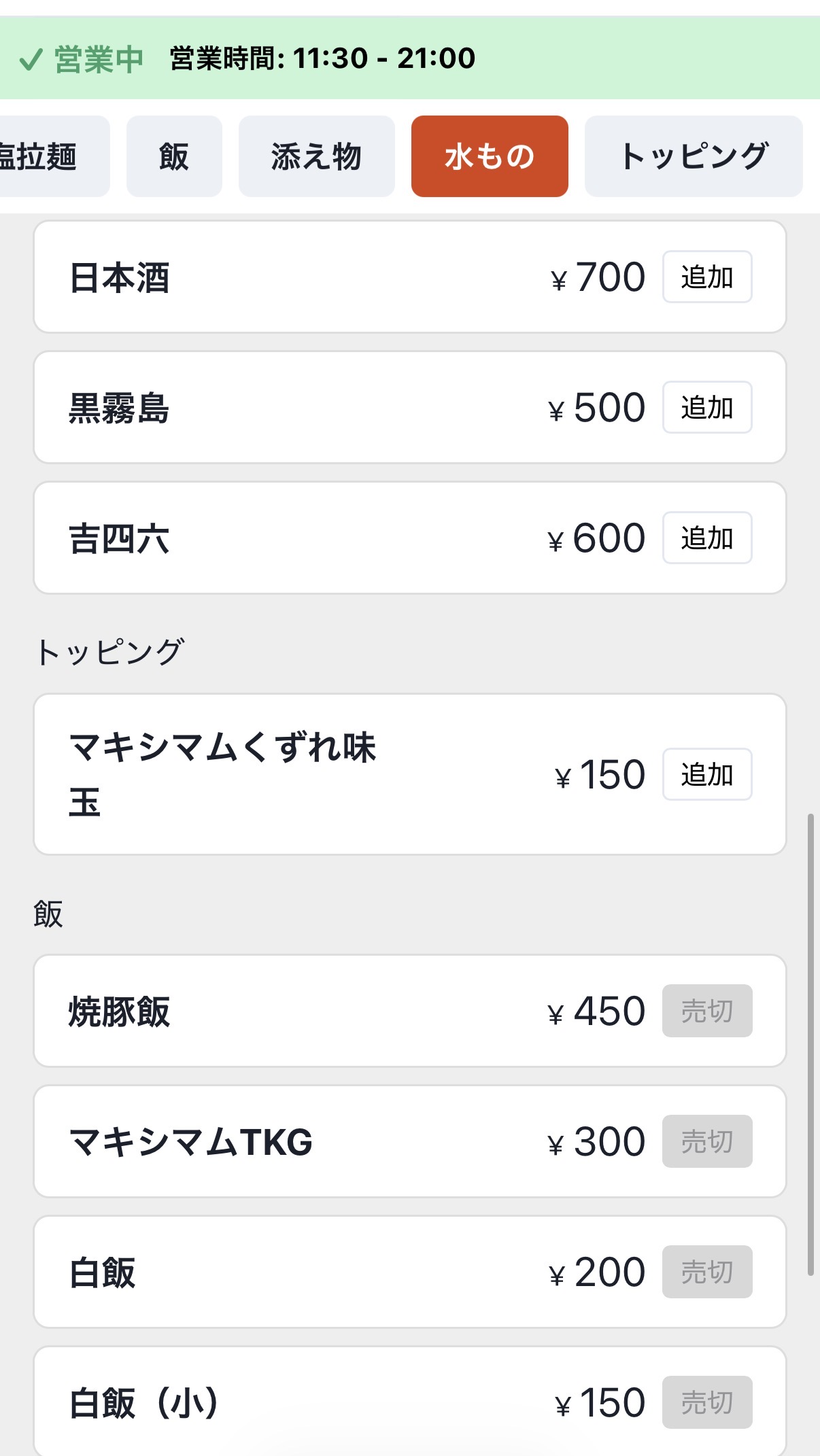This screenshot has width=820, height=1456.
Task: Switch to the 水もの category tab
Action: tap(490, 156)
